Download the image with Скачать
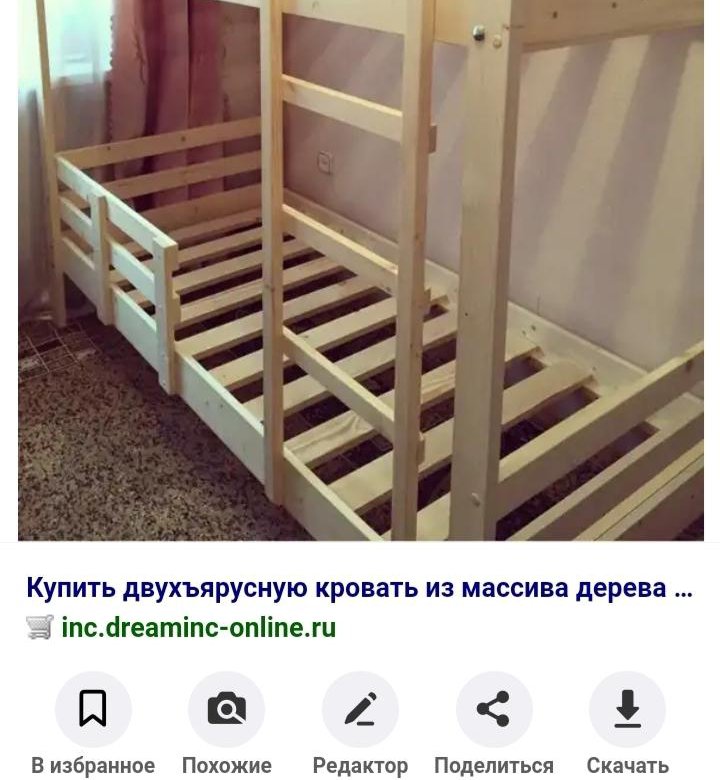 (627, 709)
